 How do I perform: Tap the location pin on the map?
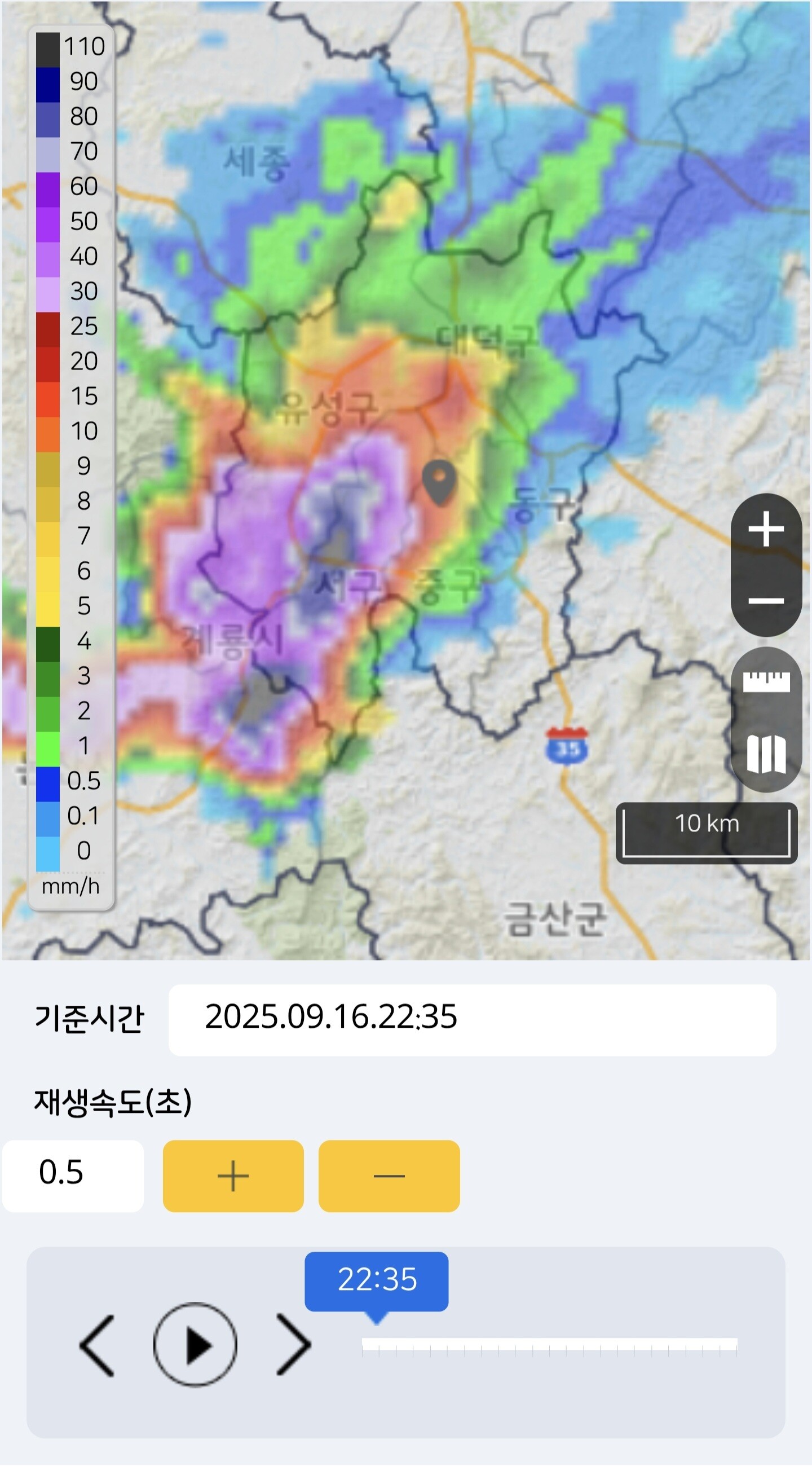(x=439, y=483)
